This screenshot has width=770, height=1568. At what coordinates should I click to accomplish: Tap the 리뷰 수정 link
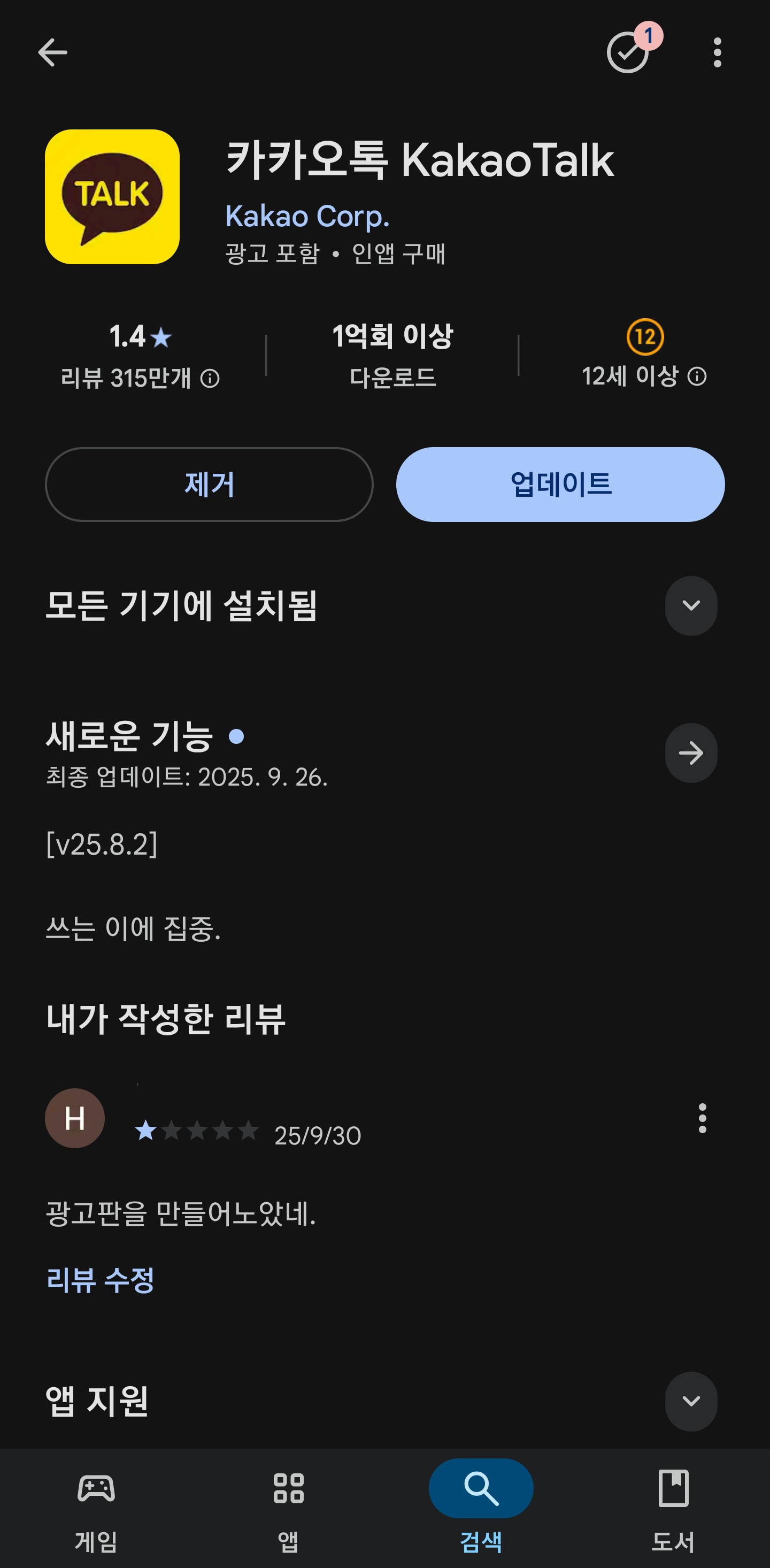(x=101, y=1279)
